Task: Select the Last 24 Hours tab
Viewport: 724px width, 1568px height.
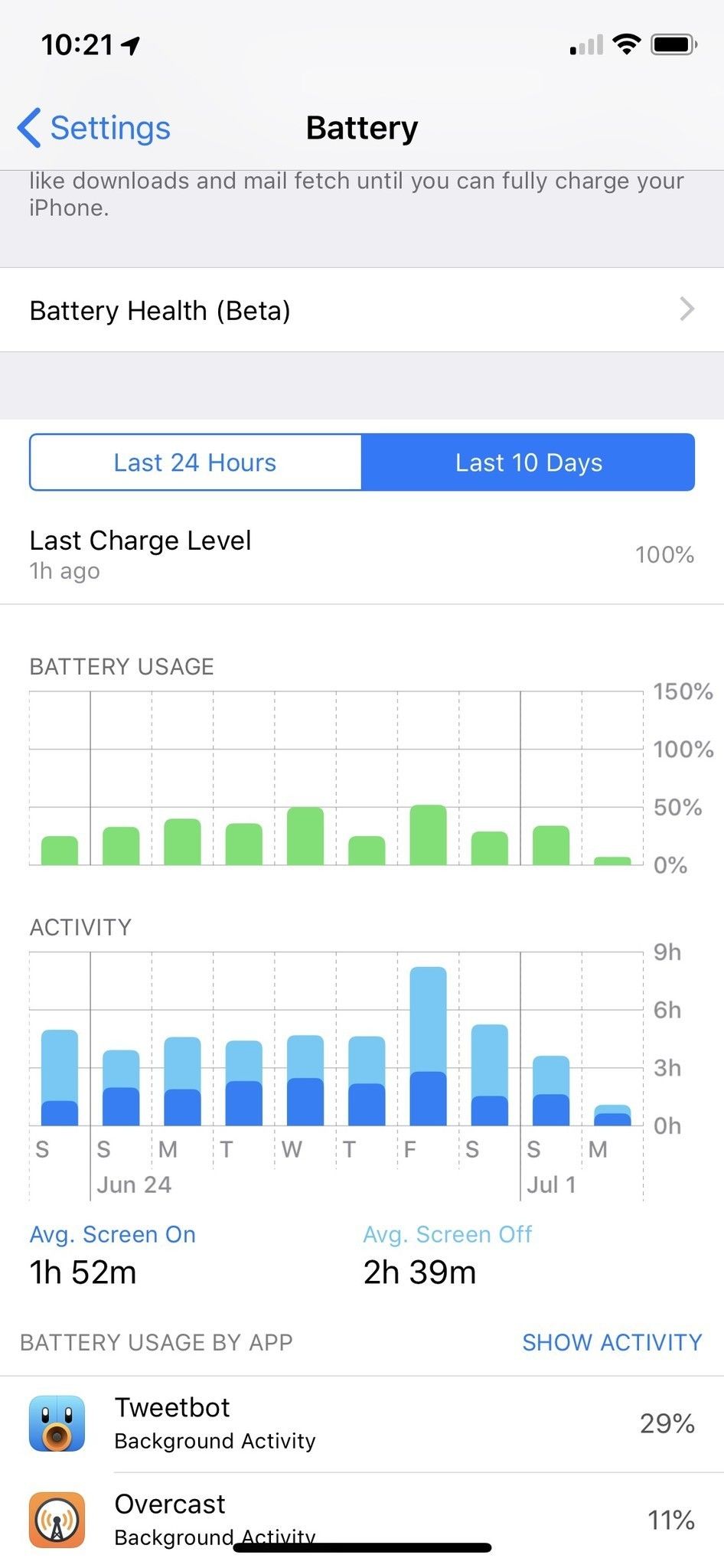Action: click(194, 462)
